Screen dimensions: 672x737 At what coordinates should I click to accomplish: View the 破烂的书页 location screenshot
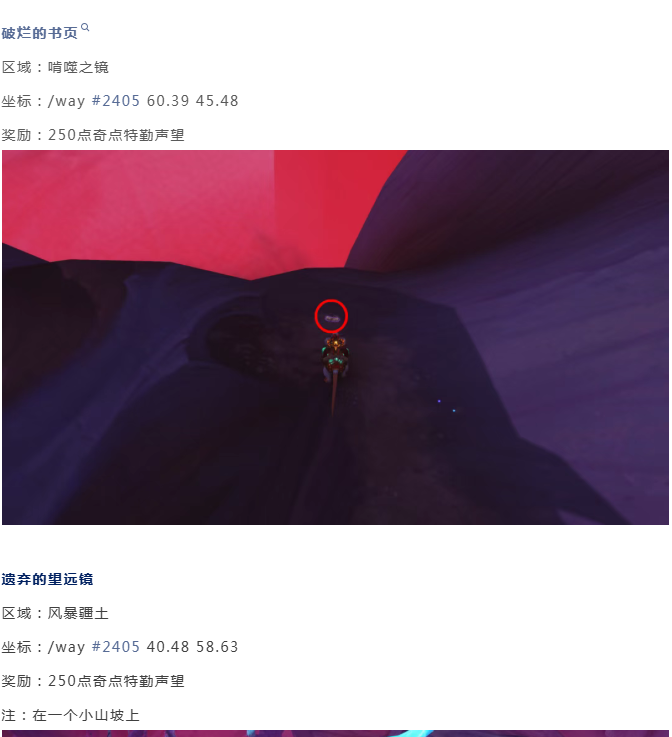[335, 337]
